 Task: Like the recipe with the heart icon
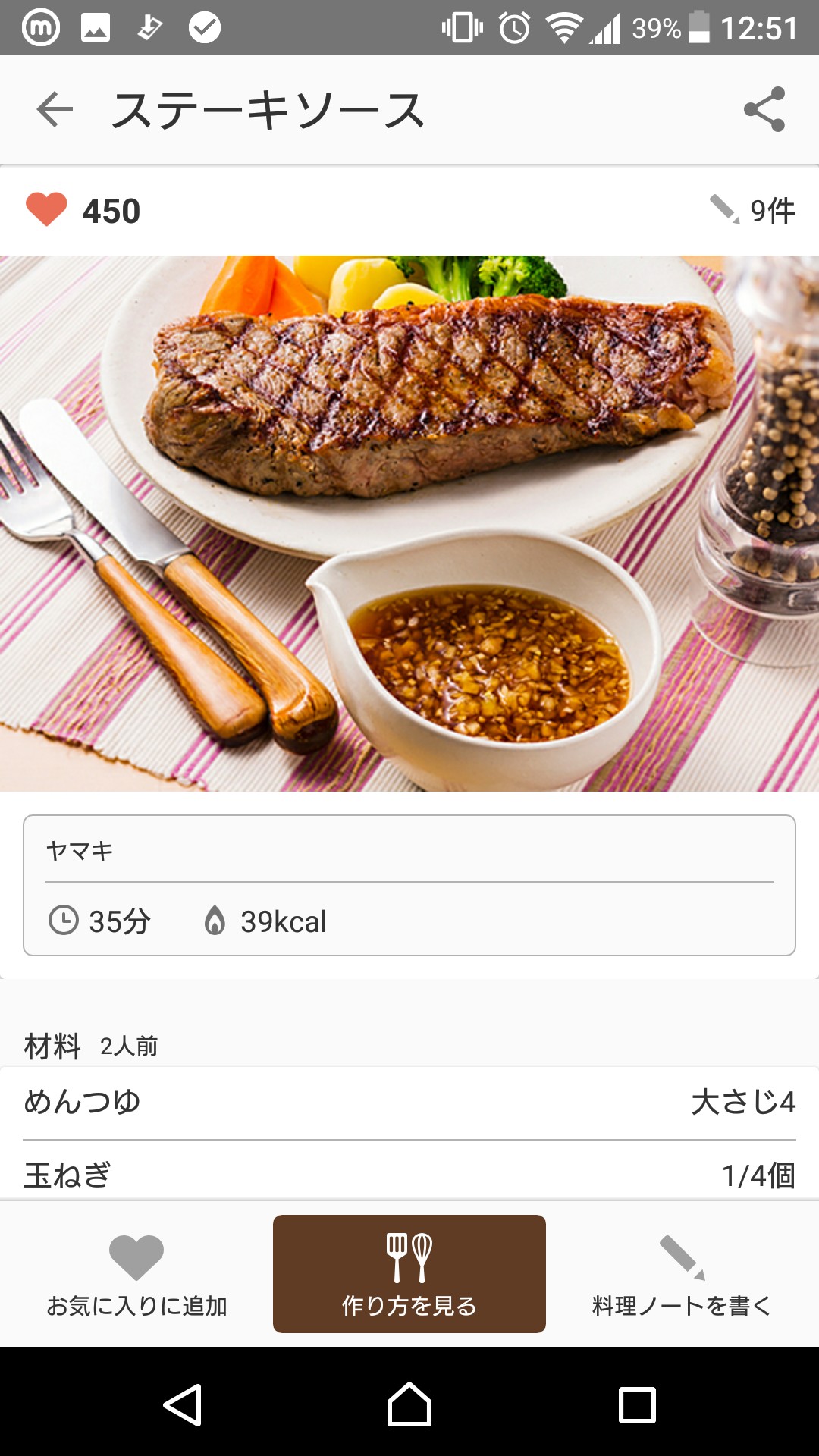point(46,210)
